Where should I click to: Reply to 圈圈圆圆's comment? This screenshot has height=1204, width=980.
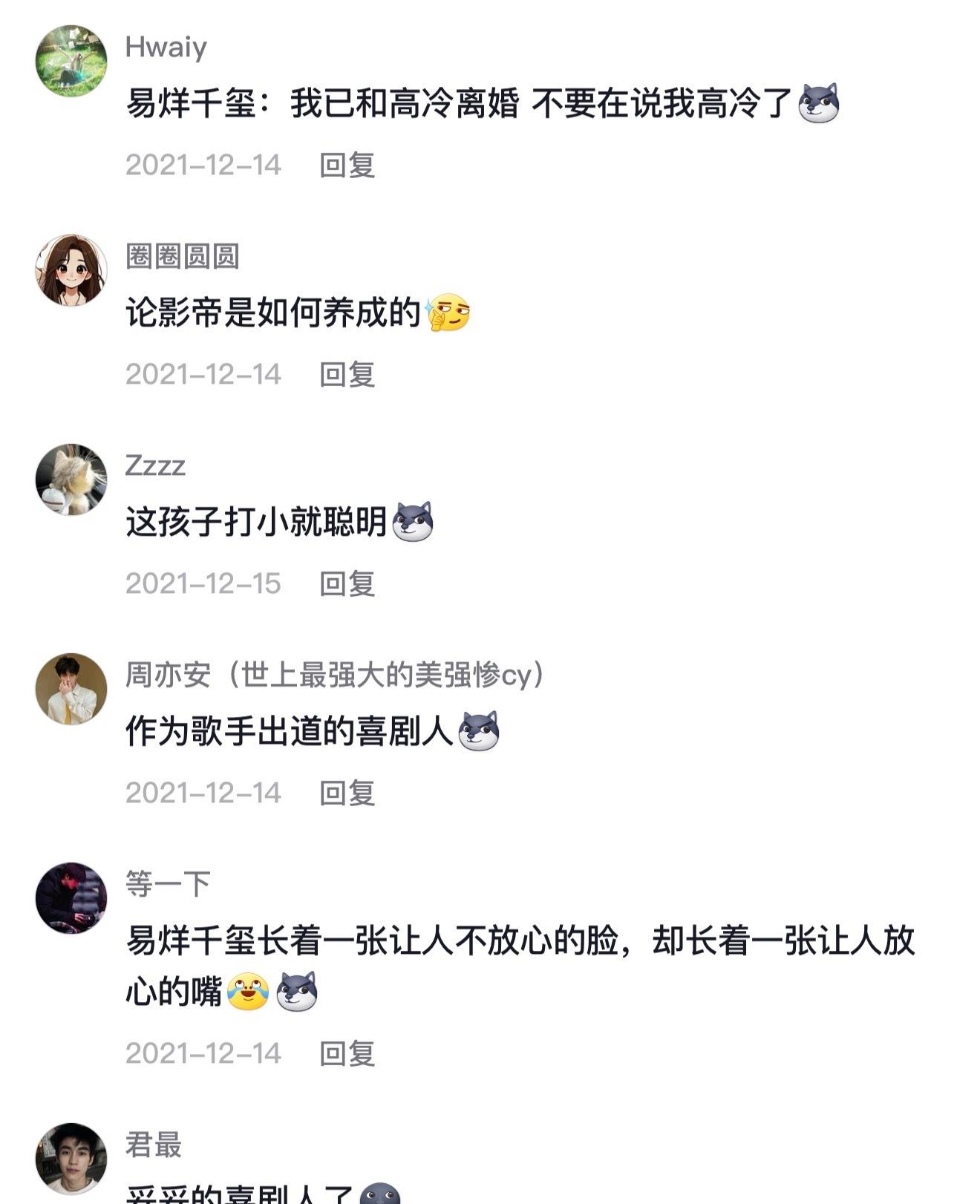pyautogui.click(x=347, y=374)
